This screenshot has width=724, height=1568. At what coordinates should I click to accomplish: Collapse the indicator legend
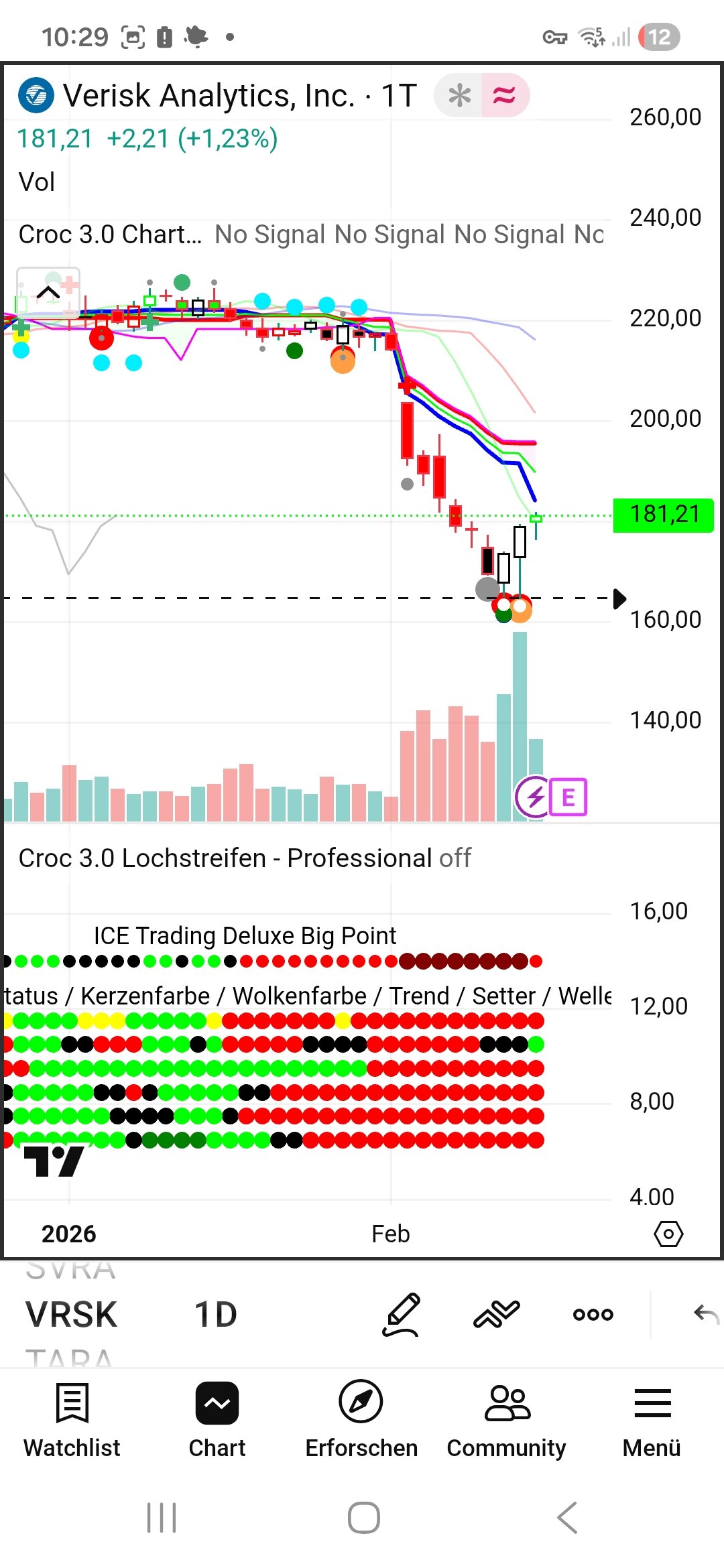(48, 292)
